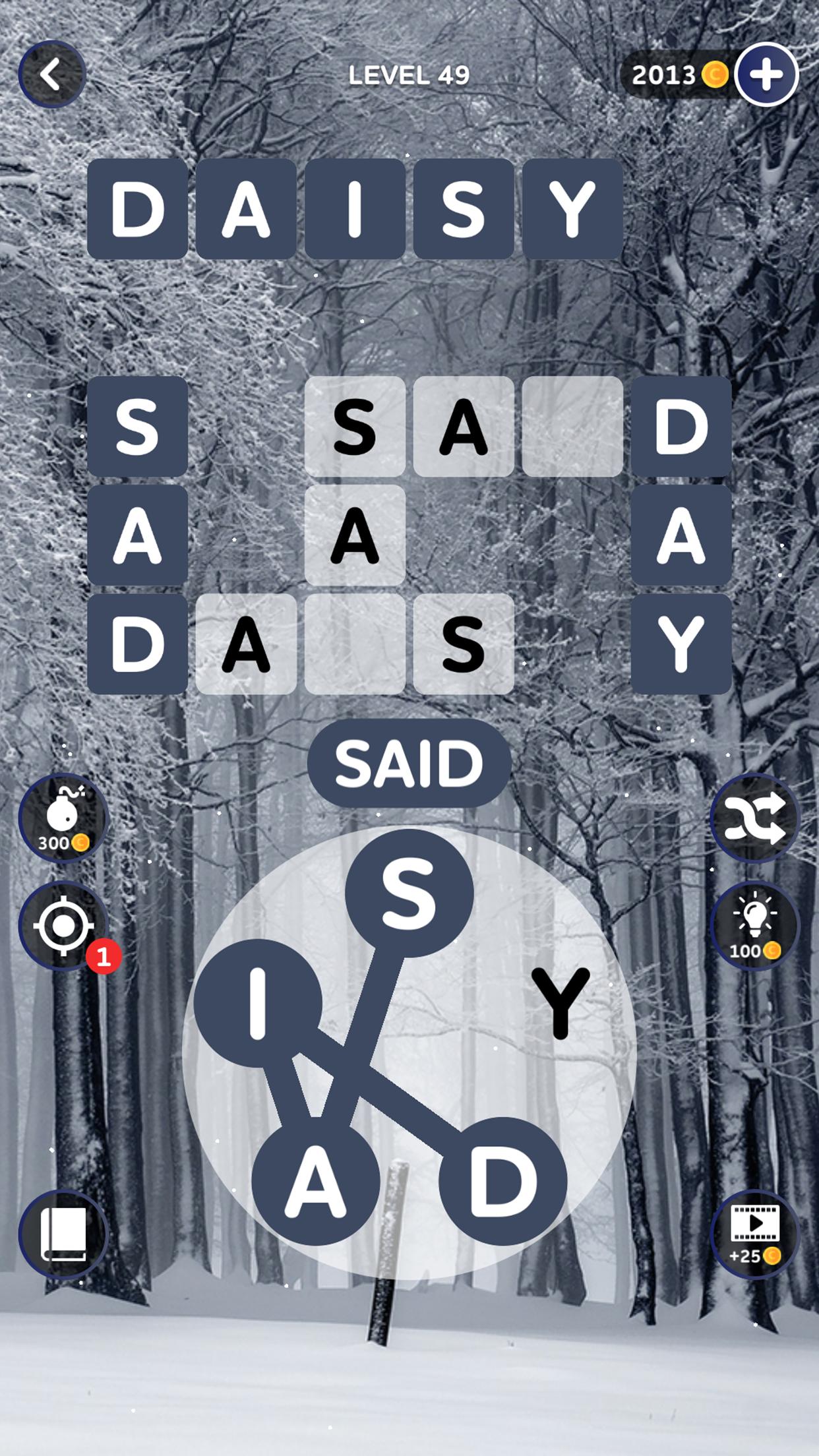Select letter A in the wheel
Viewport: 819px width, 1456px height.
[316, 1181]
